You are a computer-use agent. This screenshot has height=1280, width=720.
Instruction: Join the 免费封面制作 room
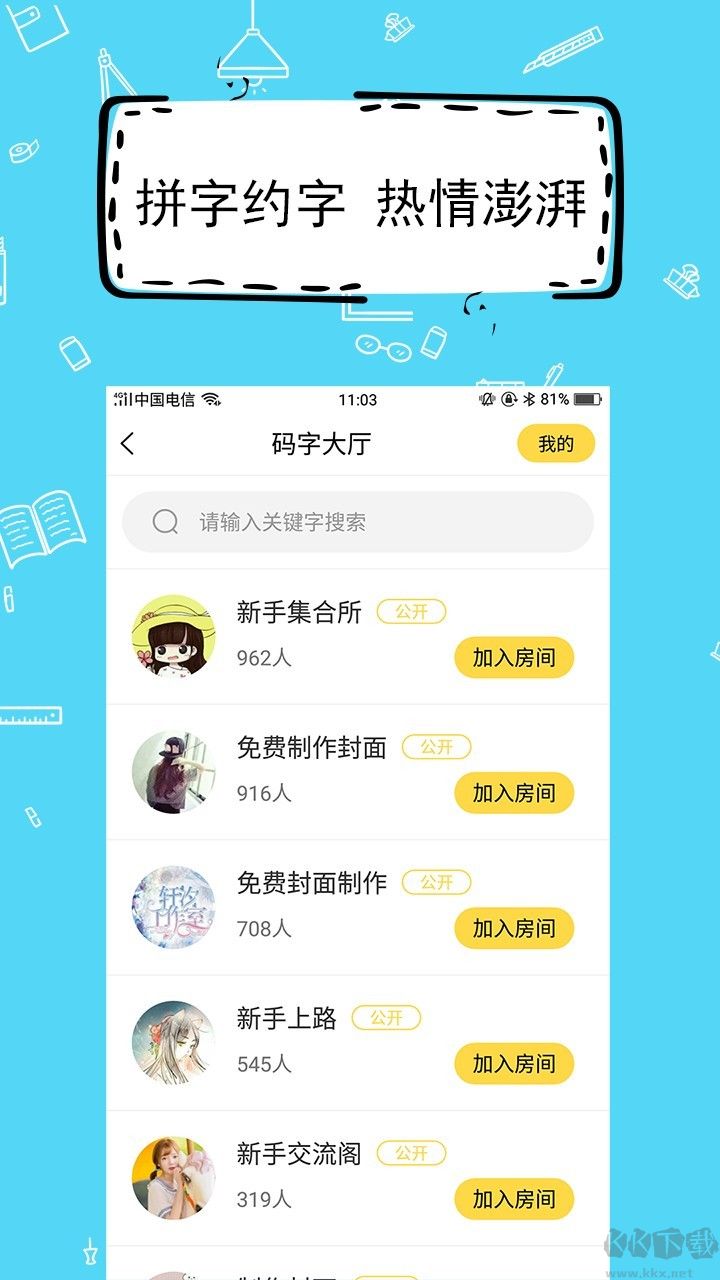pyautogui.click(x=513, y=928)
